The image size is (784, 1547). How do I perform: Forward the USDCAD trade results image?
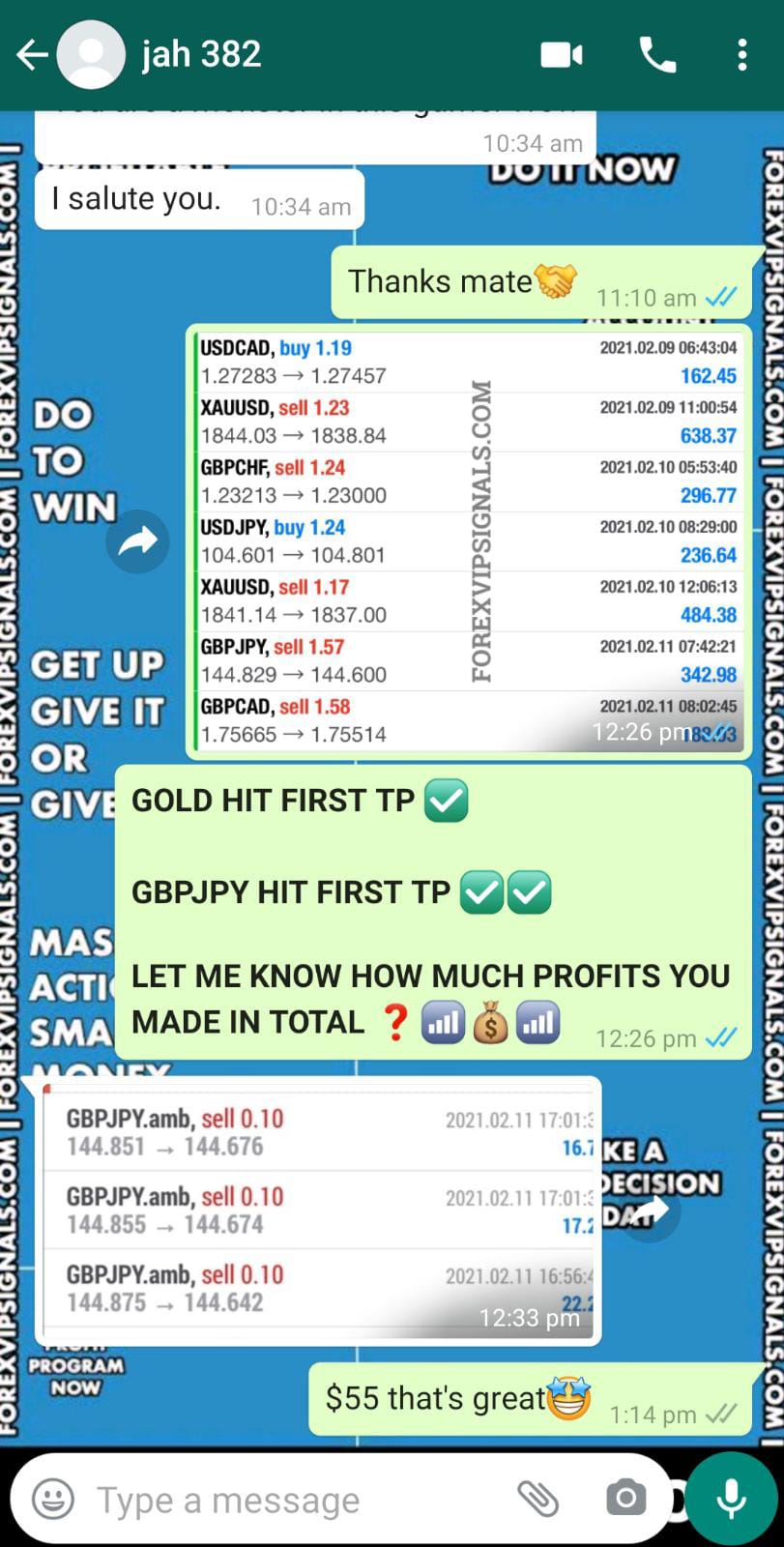pyautogui.click(x=138, y=541)
